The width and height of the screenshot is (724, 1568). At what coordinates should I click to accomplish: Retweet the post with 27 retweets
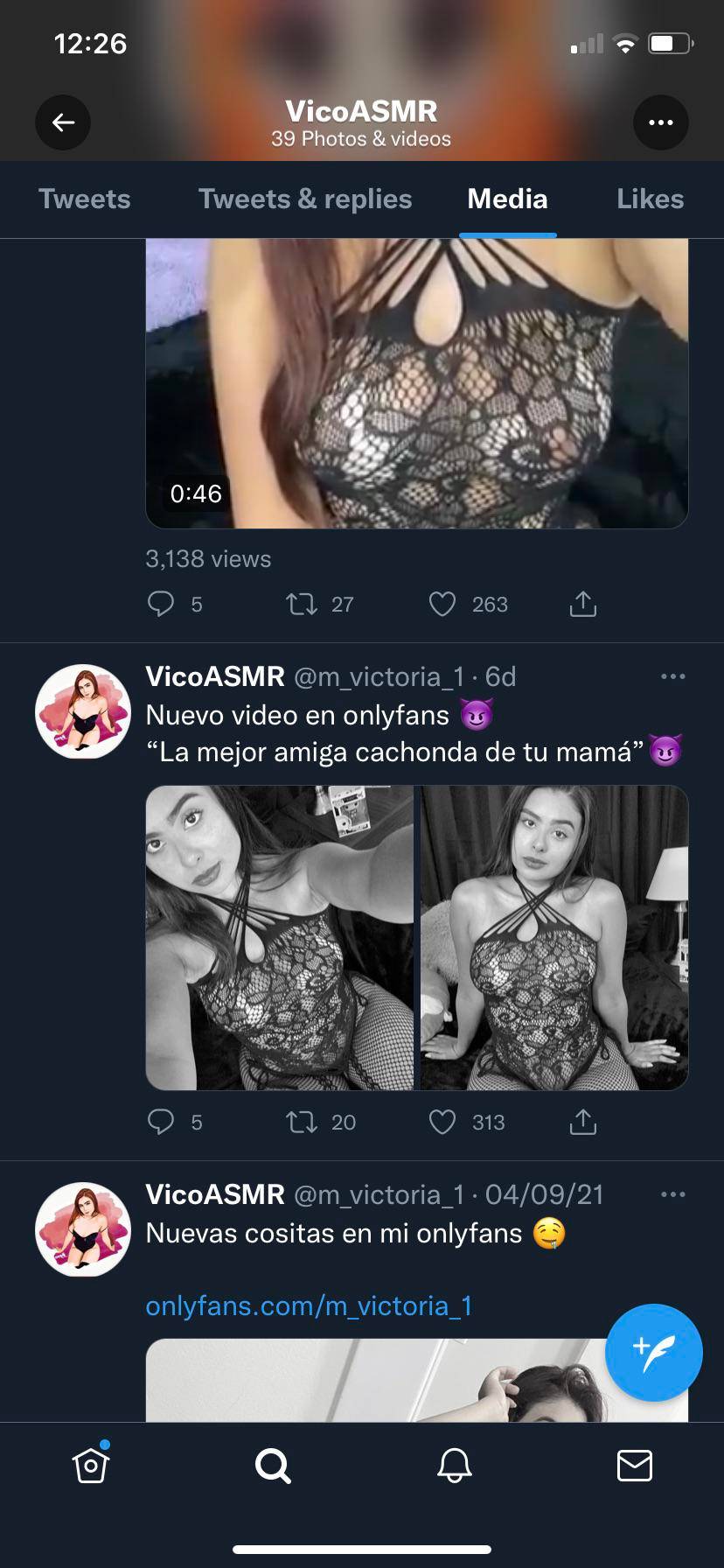click(x=303, y=604)
